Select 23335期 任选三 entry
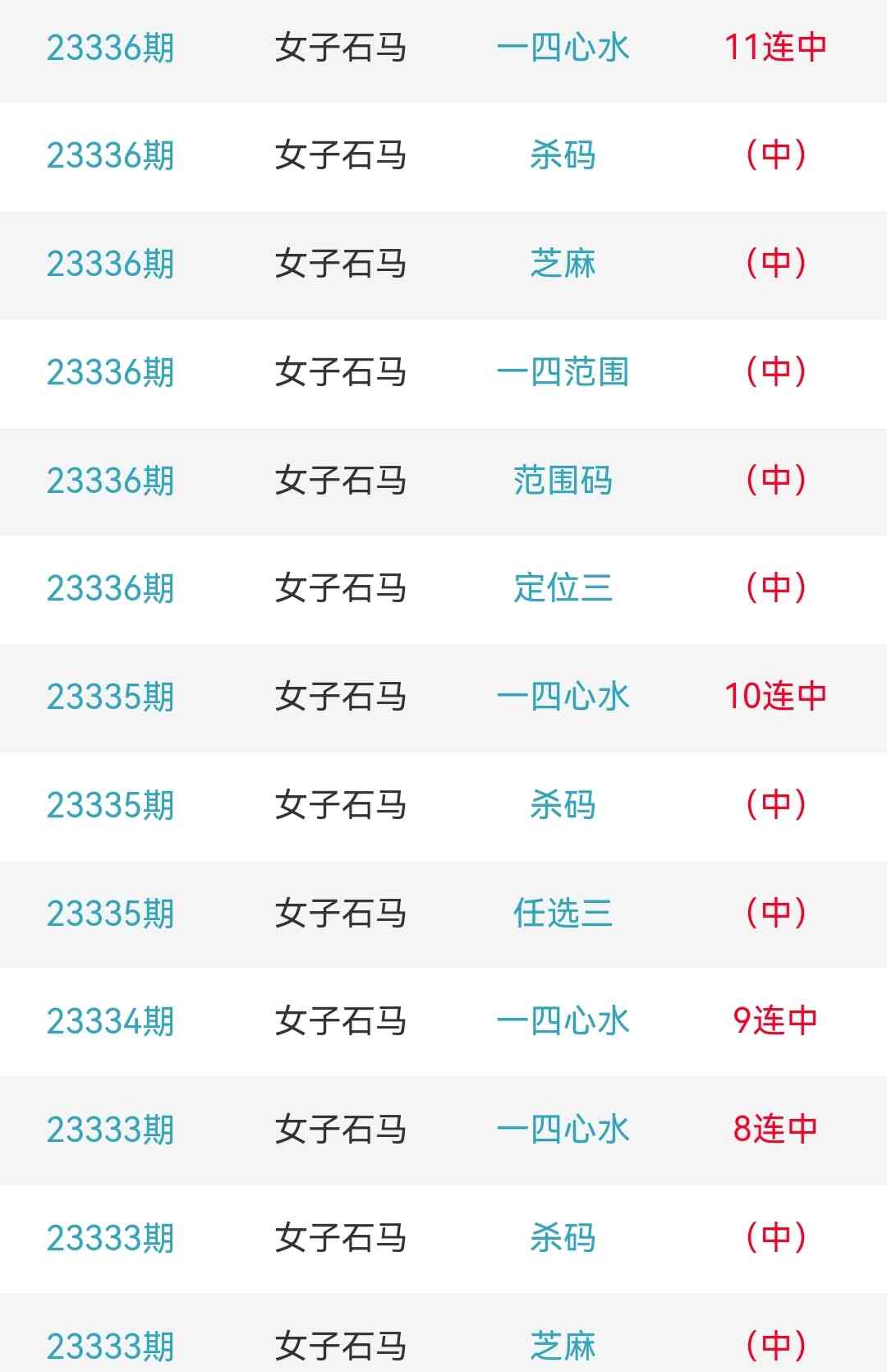This screenshot has height=1372, width=887. click(x=563, y=913)
